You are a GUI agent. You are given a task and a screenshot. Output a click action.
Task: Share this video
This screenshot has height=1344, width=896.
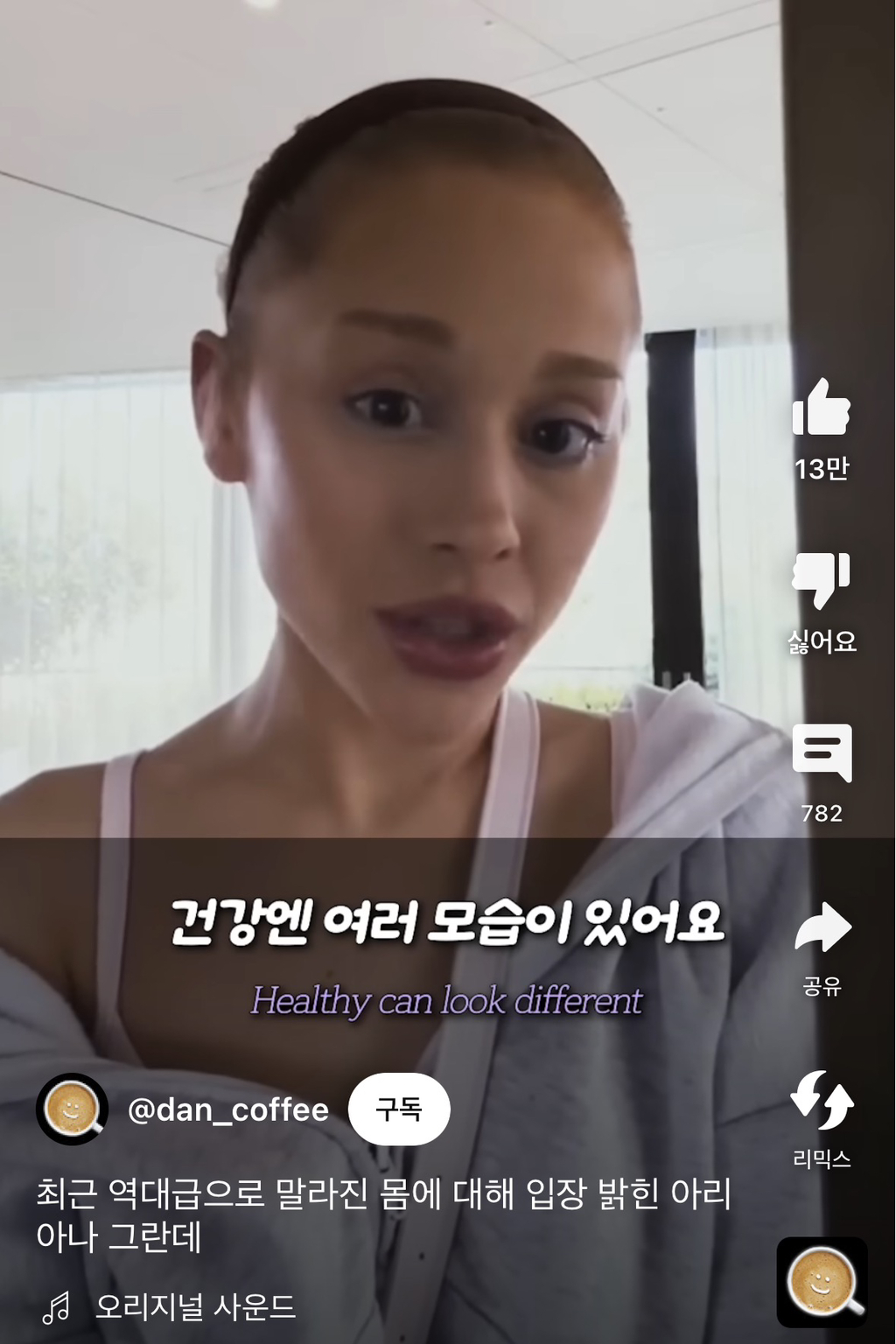pos(821,929)
